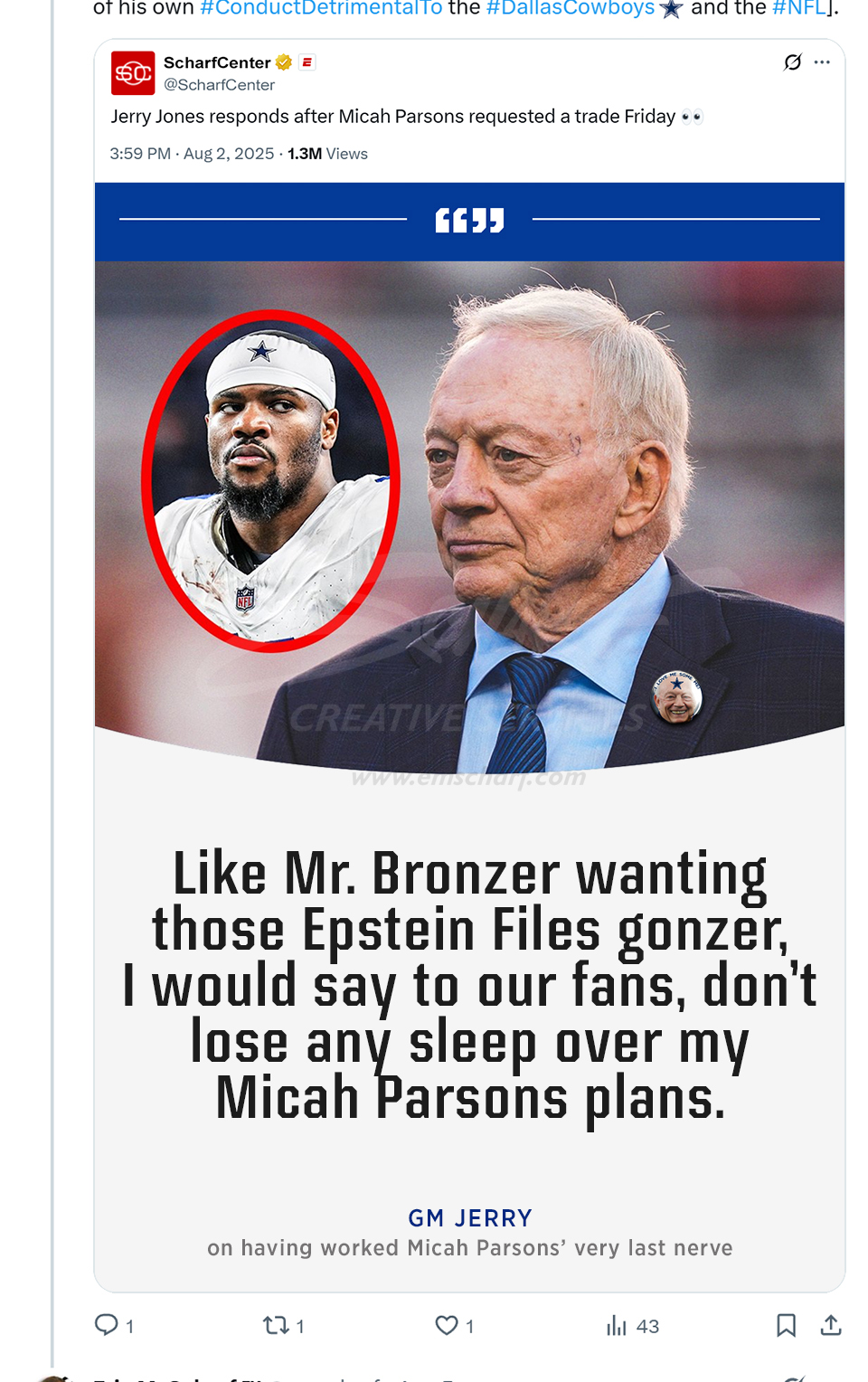Screen dimensions: 868x1382
Task: Open the overflow menu on ScharfCenter's post
Action: pyautogui.click(x=822, y=62)
